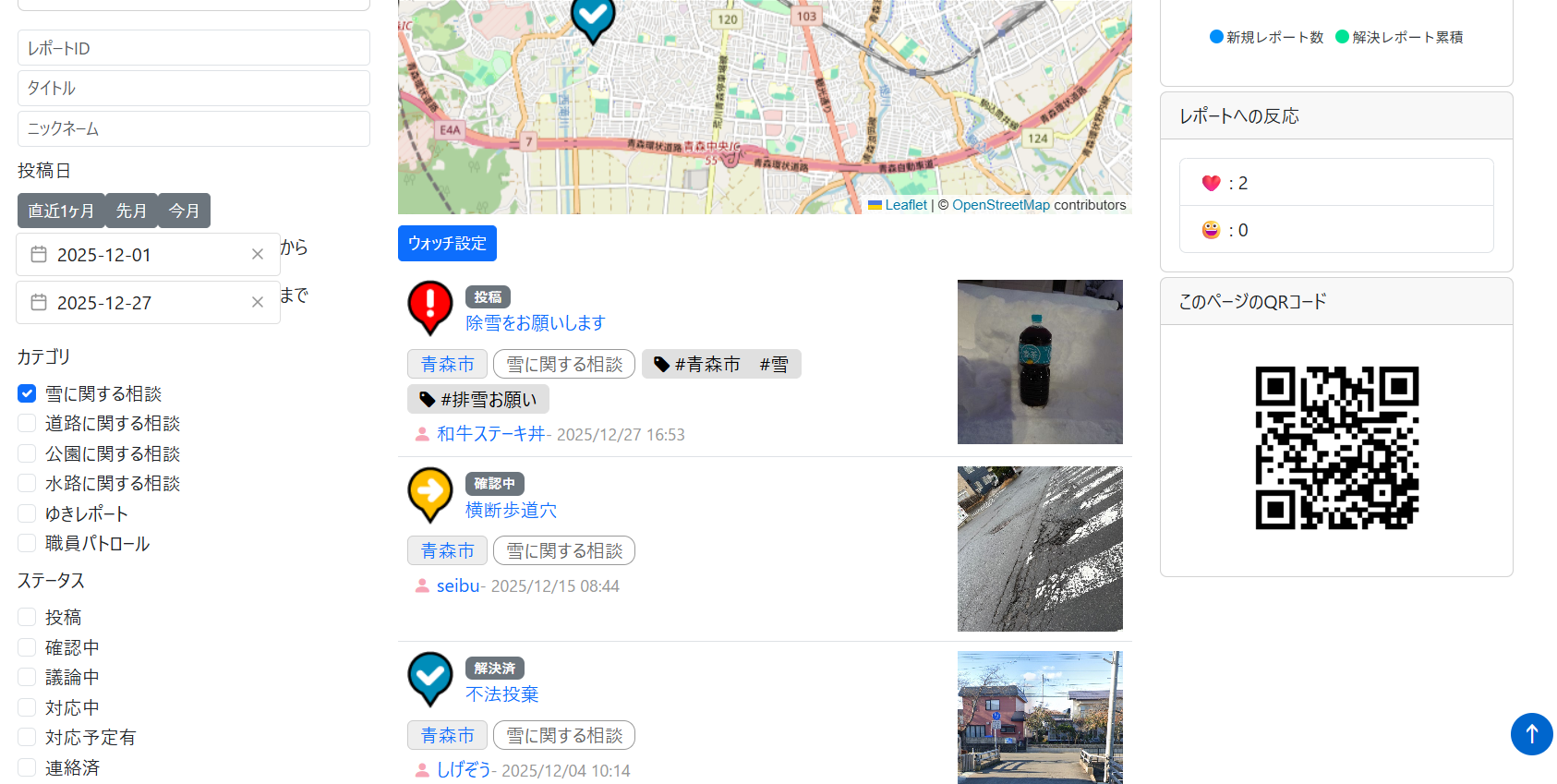View user 和牛ステーキ丼's profile

tap(490, 434)
